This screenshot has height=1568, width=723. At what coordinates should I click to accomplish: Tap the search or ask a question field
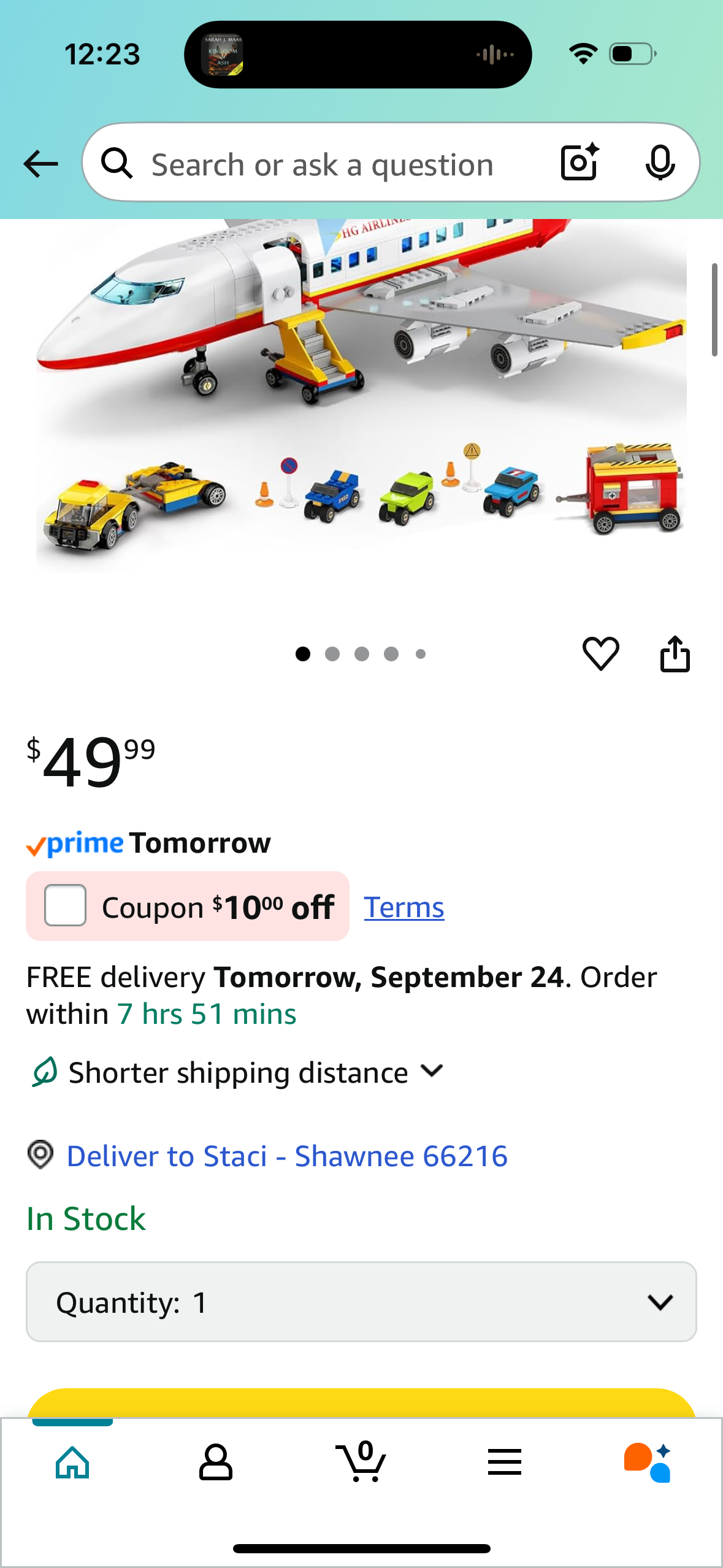pyautogui.click(x=322, y=165)
